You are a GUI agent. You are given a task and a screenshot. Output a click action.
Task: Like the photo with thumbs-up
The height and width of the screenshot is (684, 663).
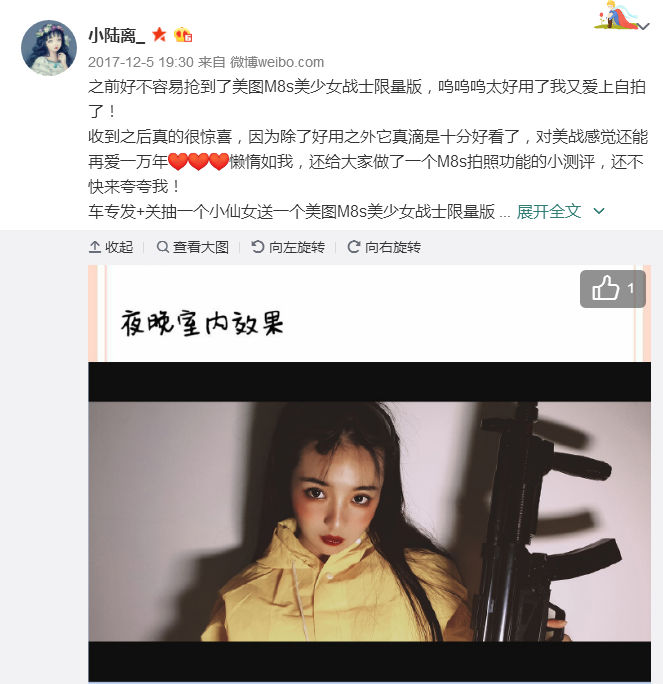click(612, 289)
